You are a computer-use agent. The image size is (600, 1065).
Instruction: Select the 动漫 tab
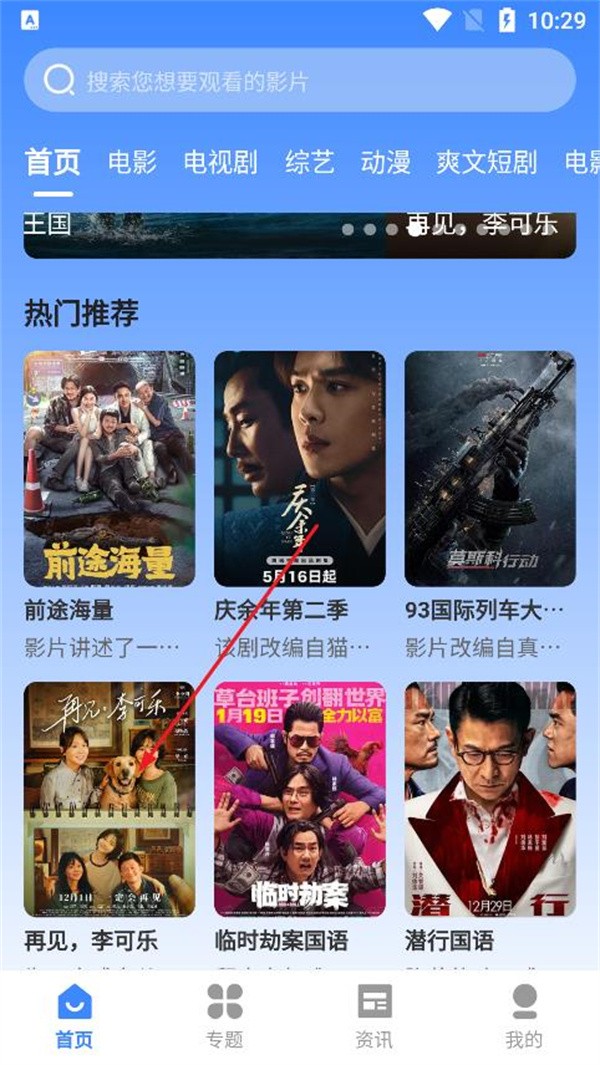385,162
